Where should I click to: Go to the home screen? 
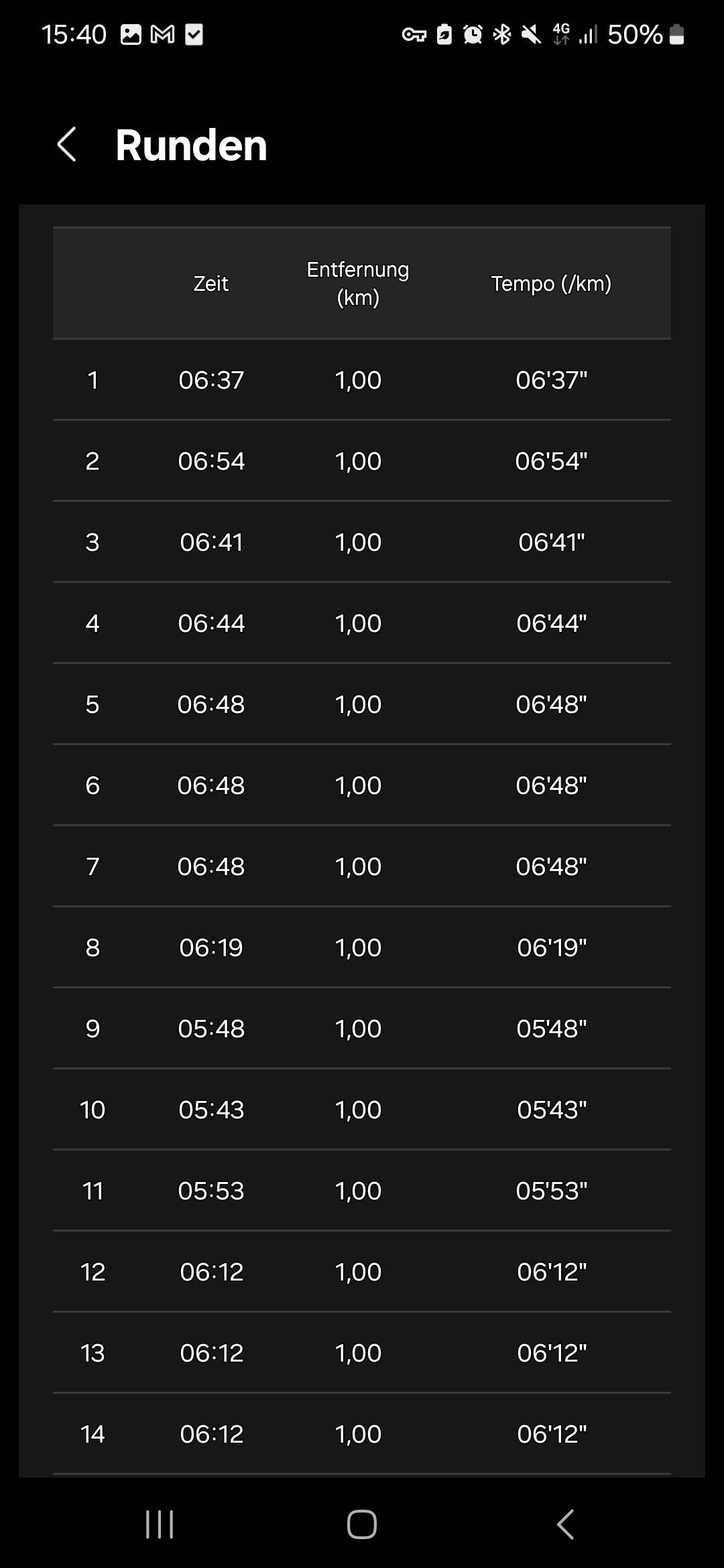click(362, 1524)
